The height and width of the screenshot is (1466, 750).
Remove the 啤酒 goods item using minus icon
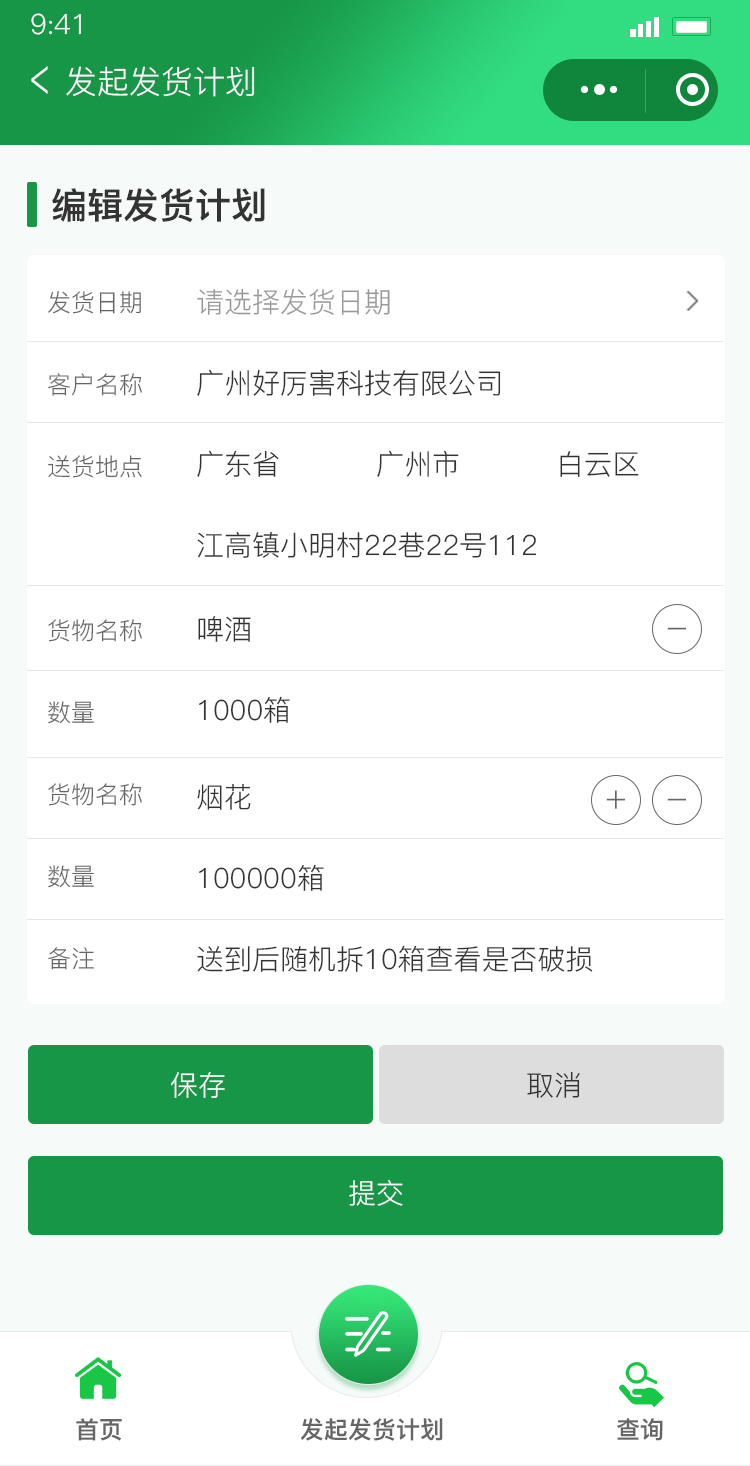tap(677, 629)
